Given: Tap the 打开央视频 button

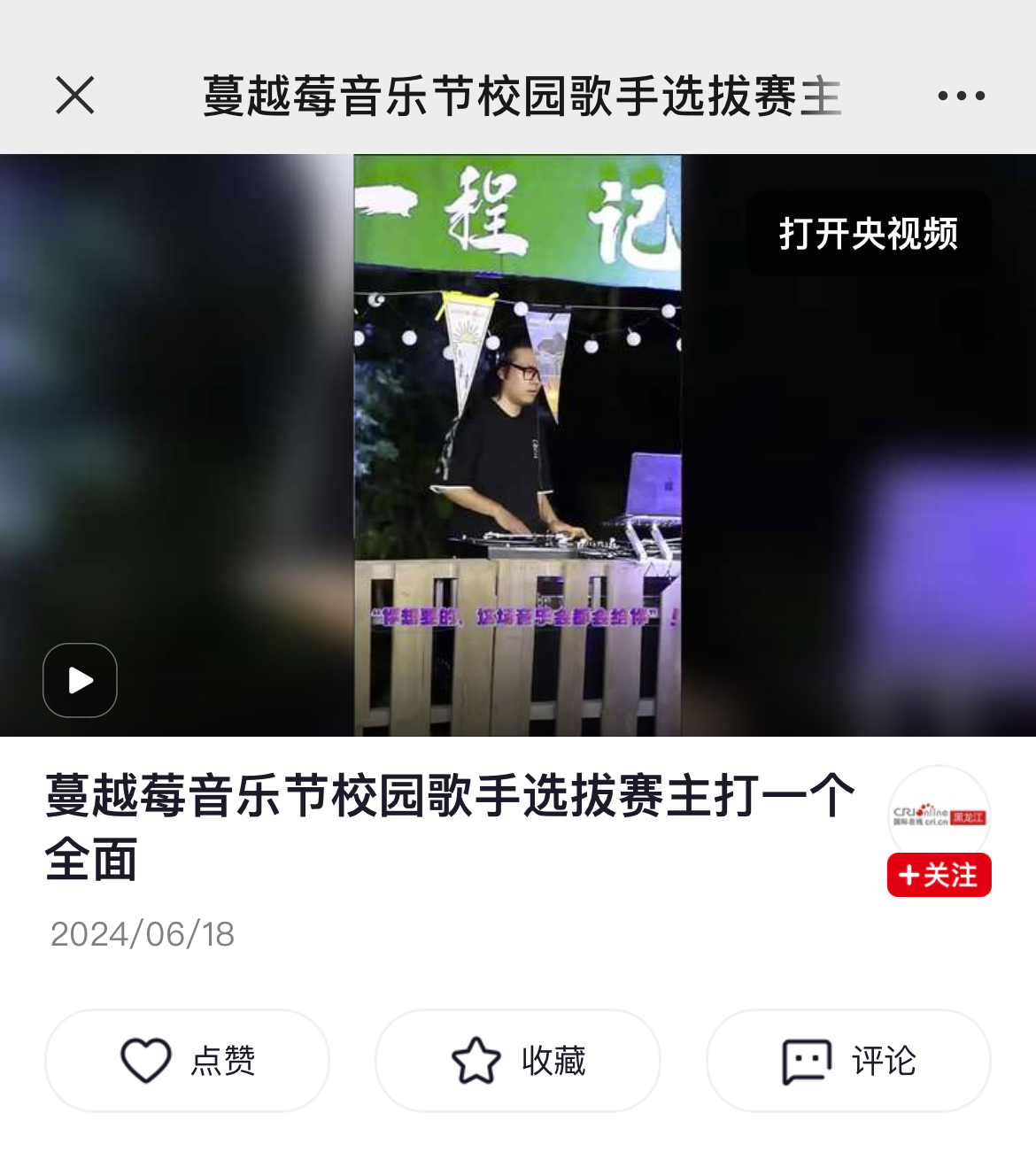Looking at the screenshot, I should point(868,234).
